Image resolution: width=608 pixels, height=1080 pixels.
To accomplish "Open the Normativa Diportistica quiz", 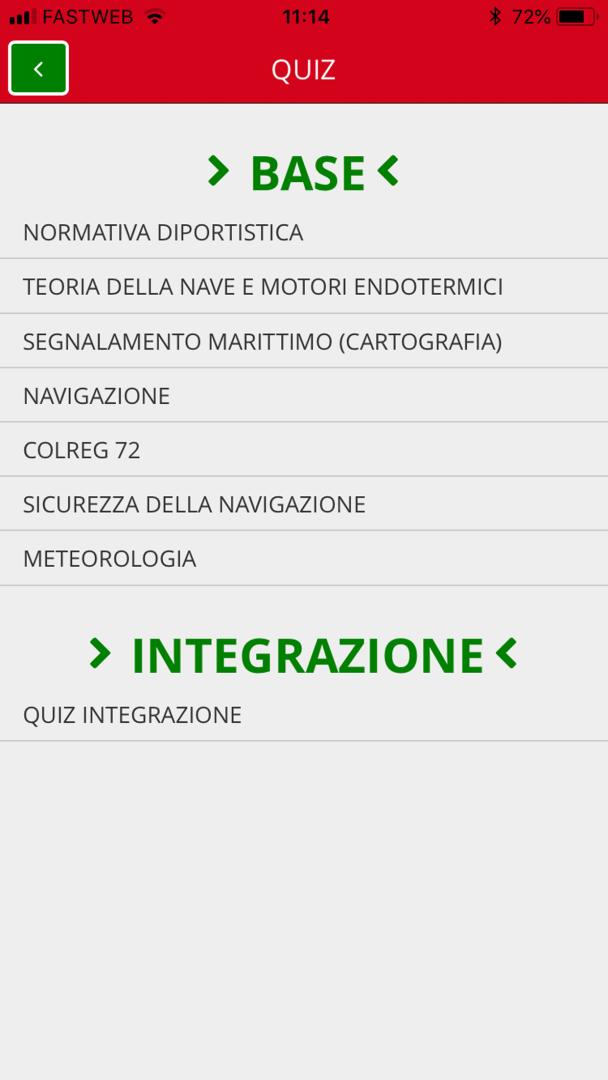I will click(x=304, y=232).
